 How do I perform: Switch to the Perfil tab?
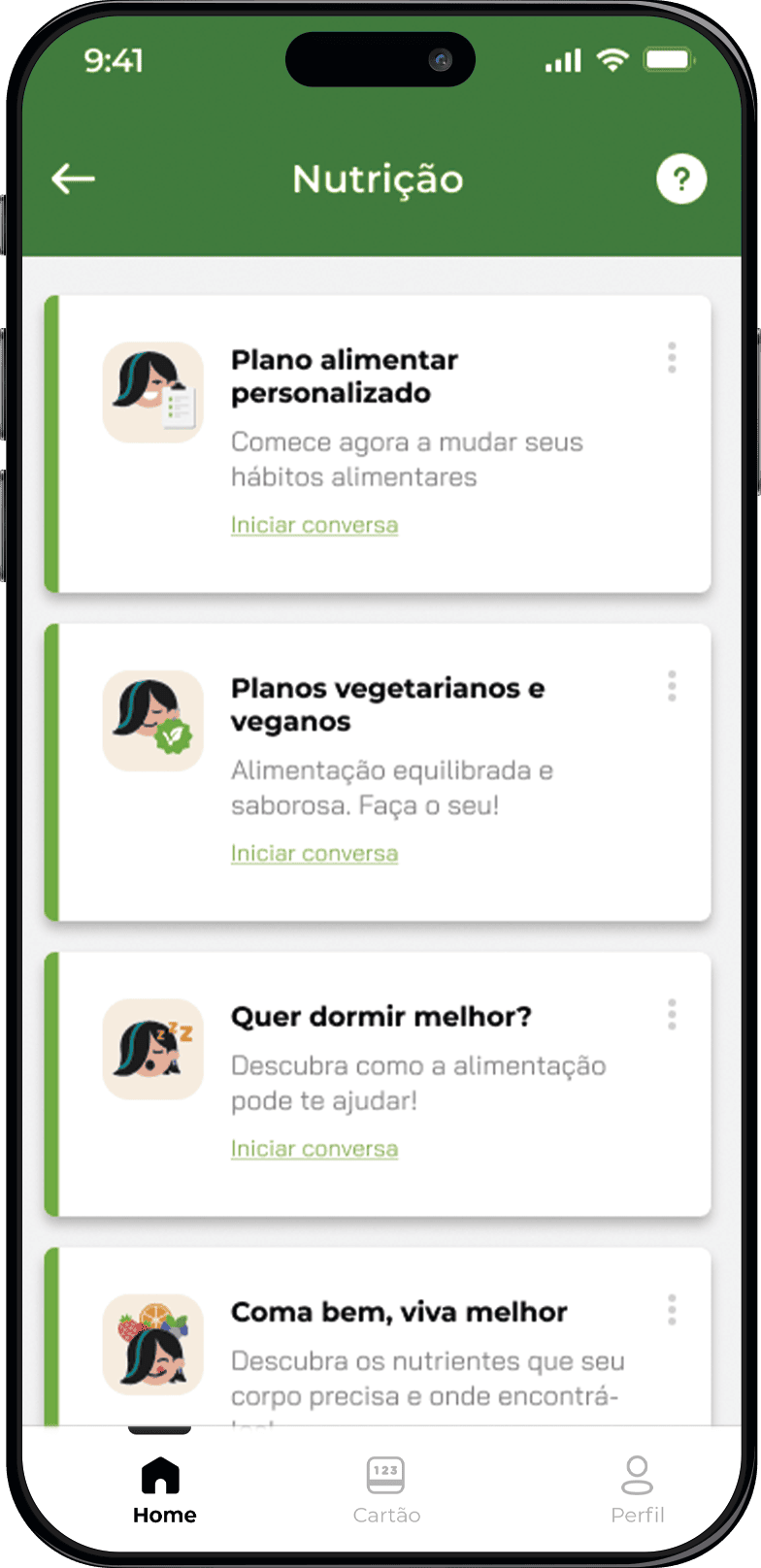tap(638, 1489)
